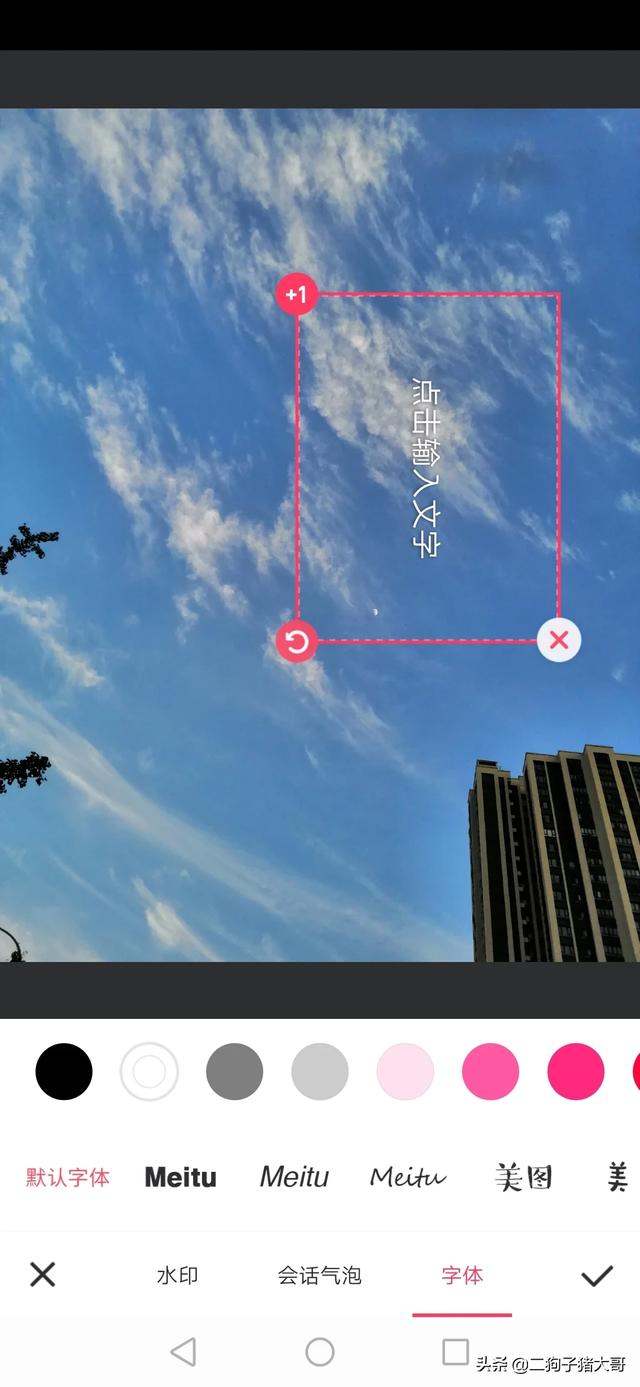Switch to the 会话气泡 tab
This screenshot has width=640, height=1387.
319,1275
